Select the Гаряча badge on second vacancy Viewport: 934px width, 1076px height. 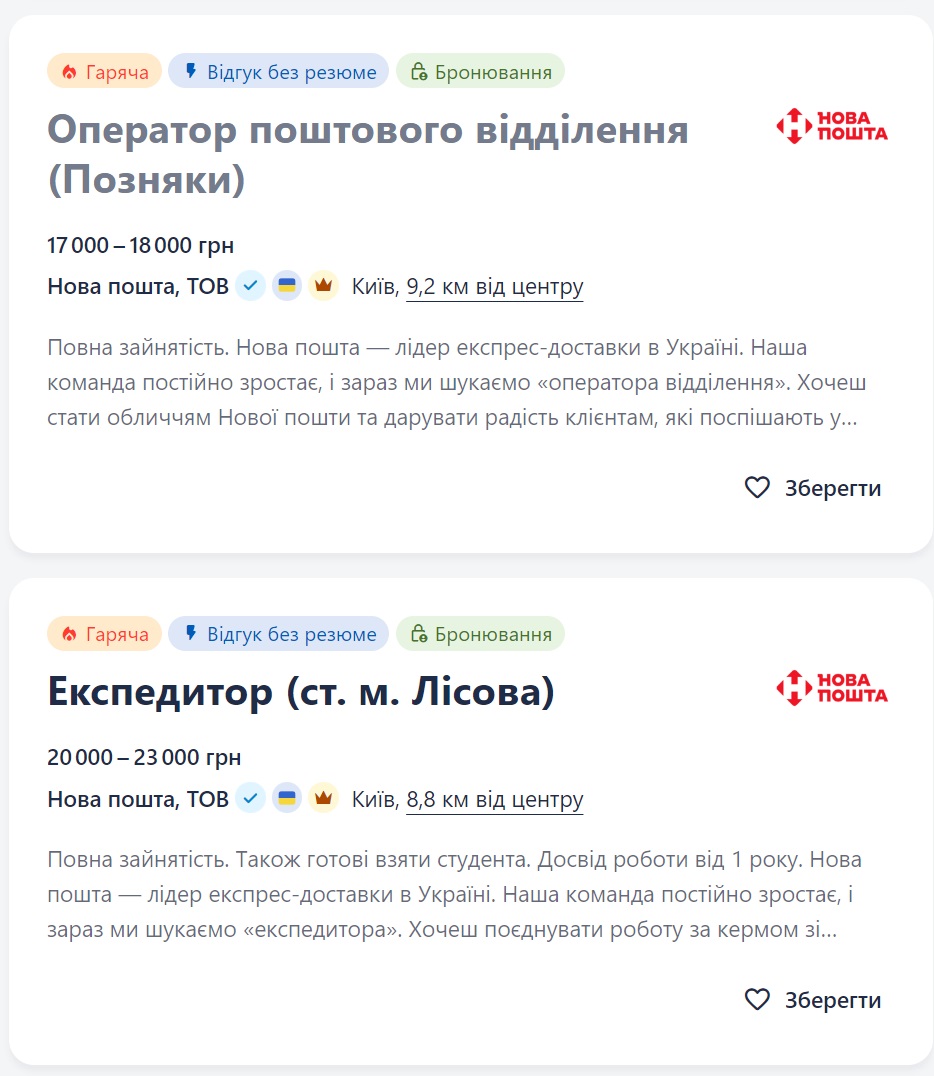[104, 633]
